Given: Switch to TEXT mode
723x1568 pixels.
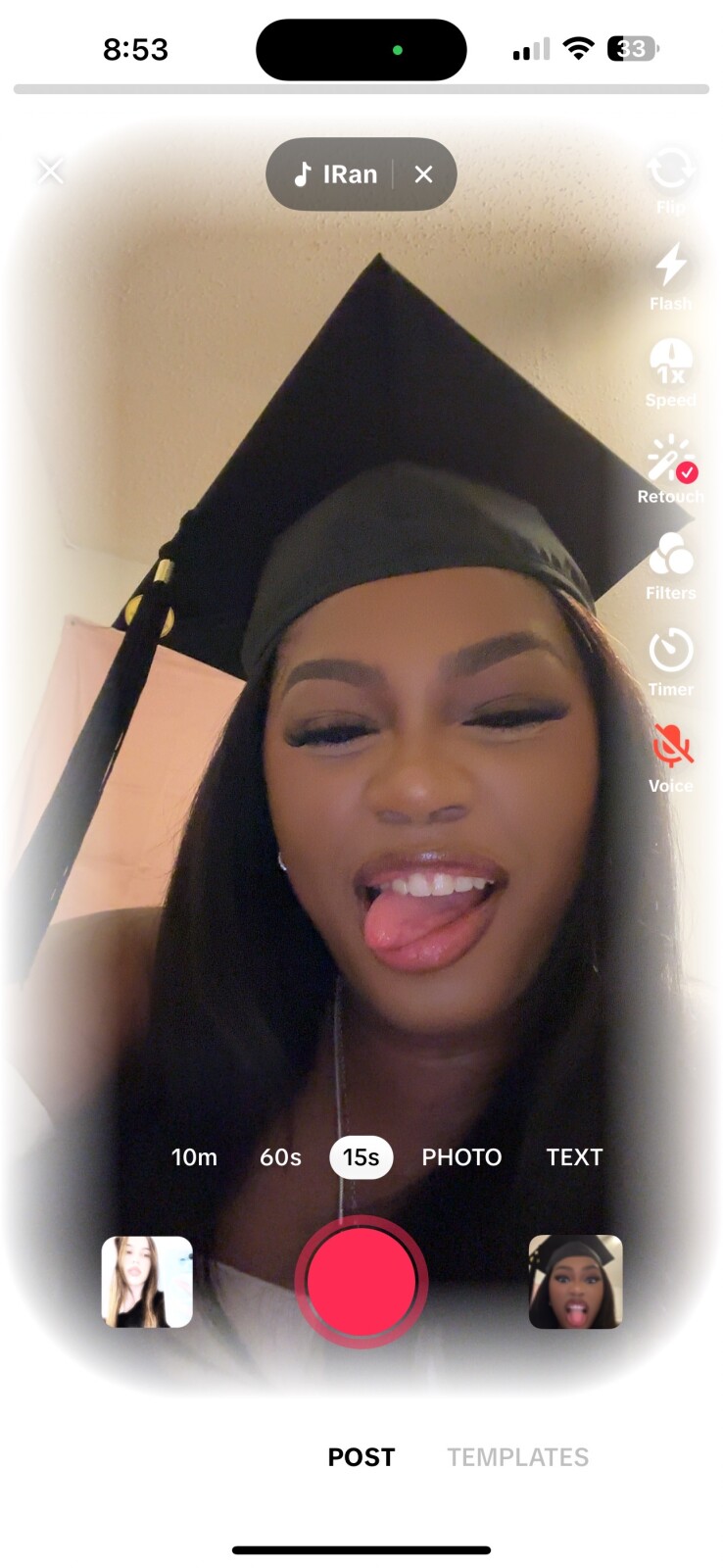Looking at the screenshot, I should point(574,1157).
